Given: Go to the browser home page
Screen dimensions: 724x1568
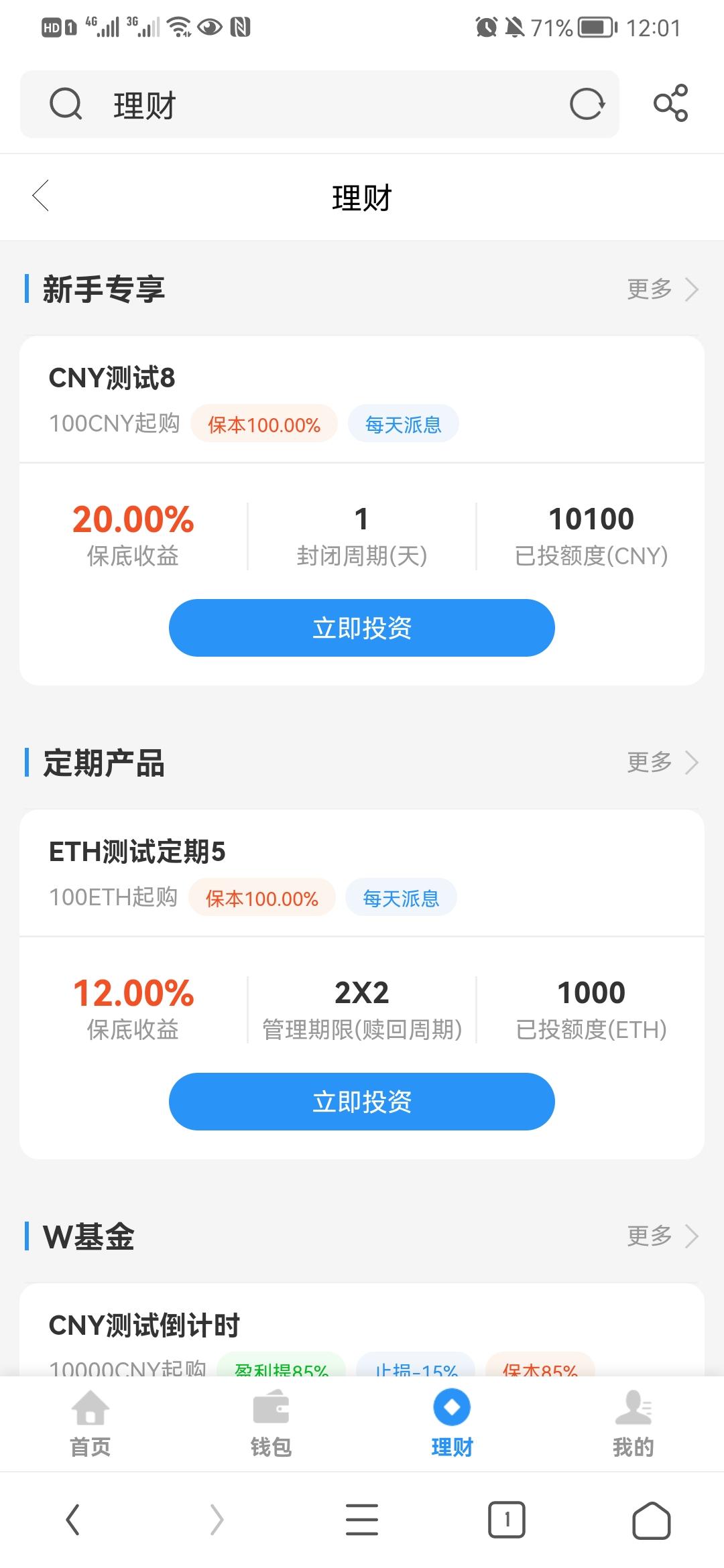Looking at the screenshot, I should pyautogui.click(x=652, y=1520).
